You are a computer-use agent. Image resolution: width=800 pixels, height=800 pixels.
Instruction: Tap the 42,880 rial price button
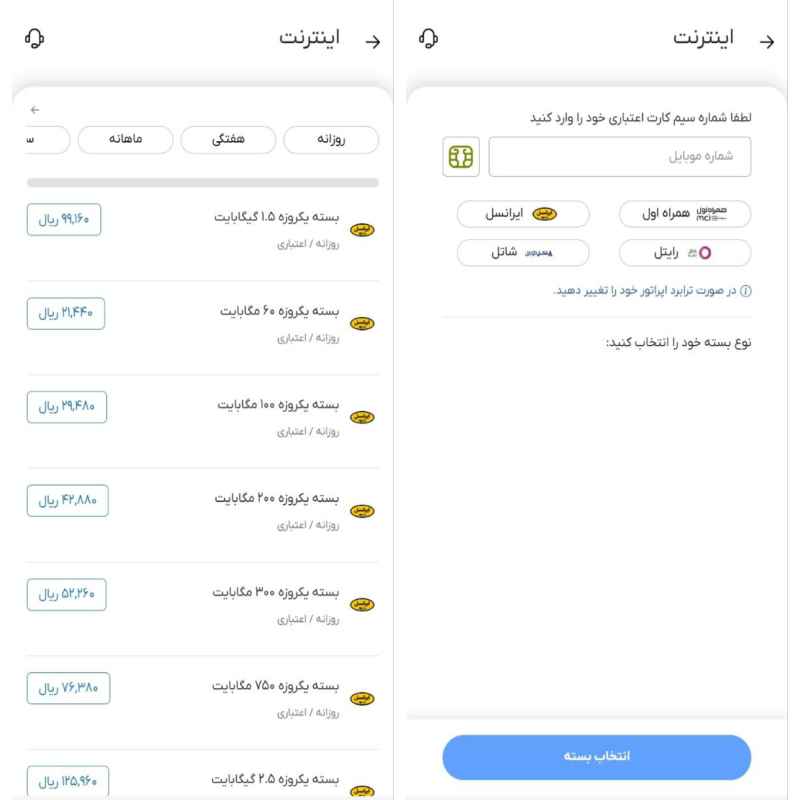(x=67, y=500)
